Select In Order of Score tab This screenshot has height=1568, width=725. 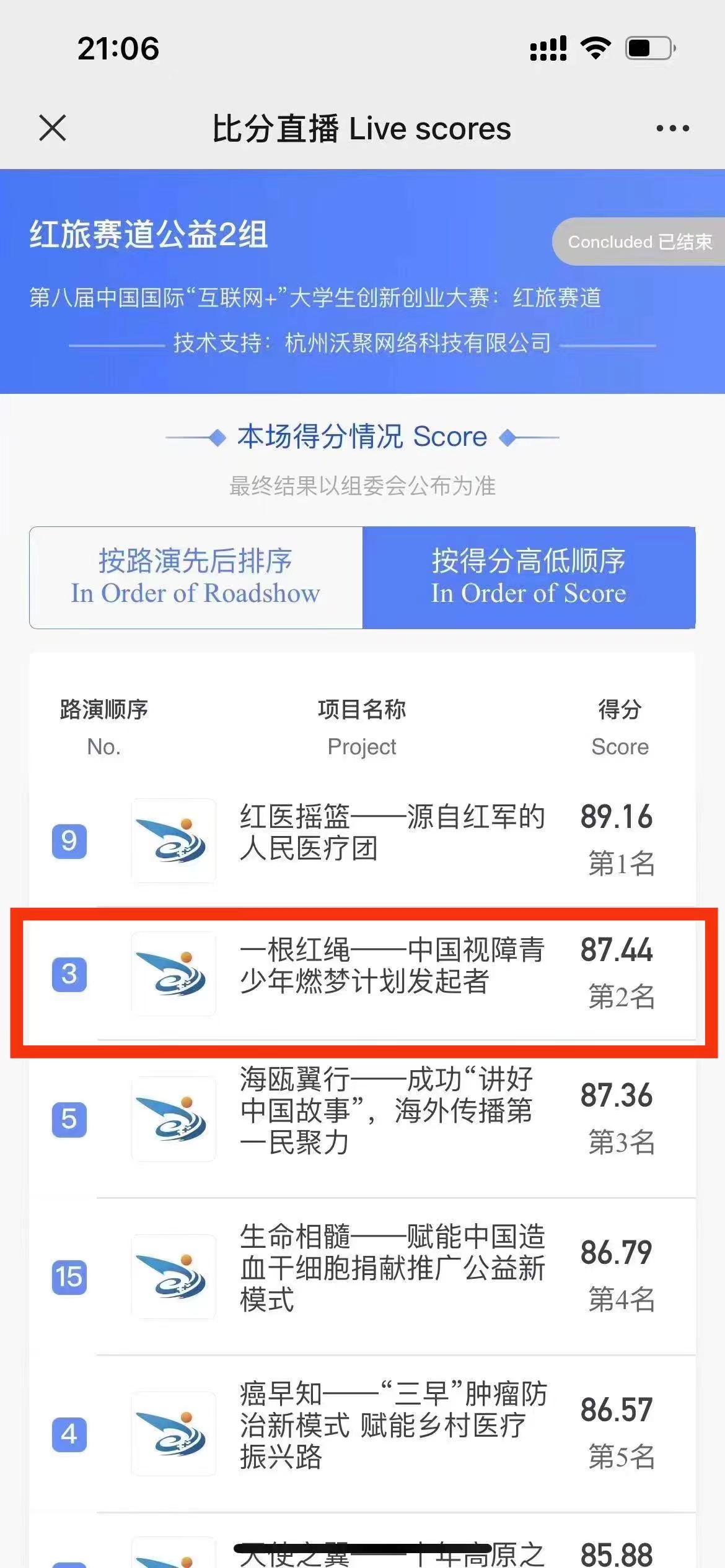529,577
